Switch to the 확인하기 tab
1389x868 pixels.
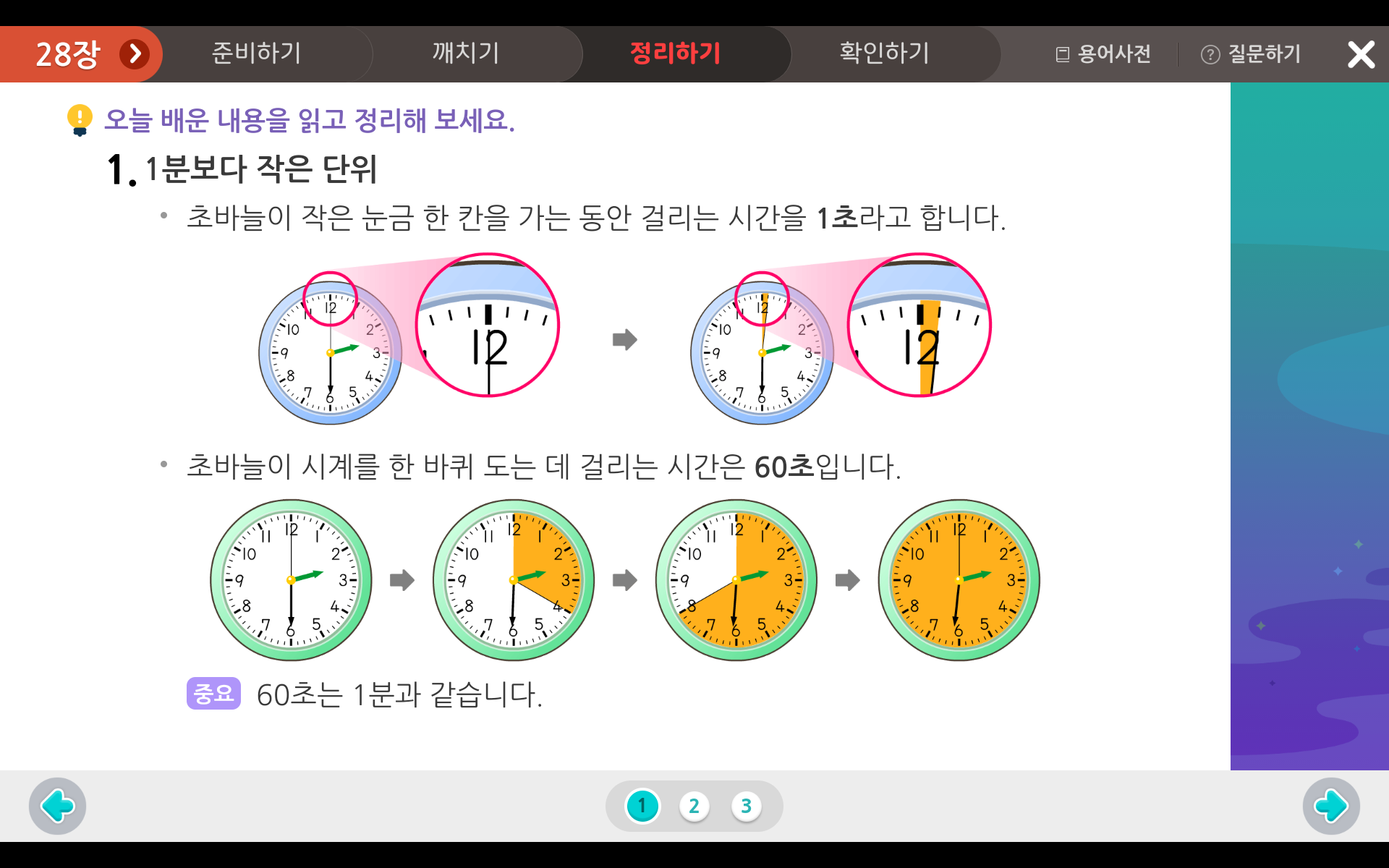click(884, 54)
